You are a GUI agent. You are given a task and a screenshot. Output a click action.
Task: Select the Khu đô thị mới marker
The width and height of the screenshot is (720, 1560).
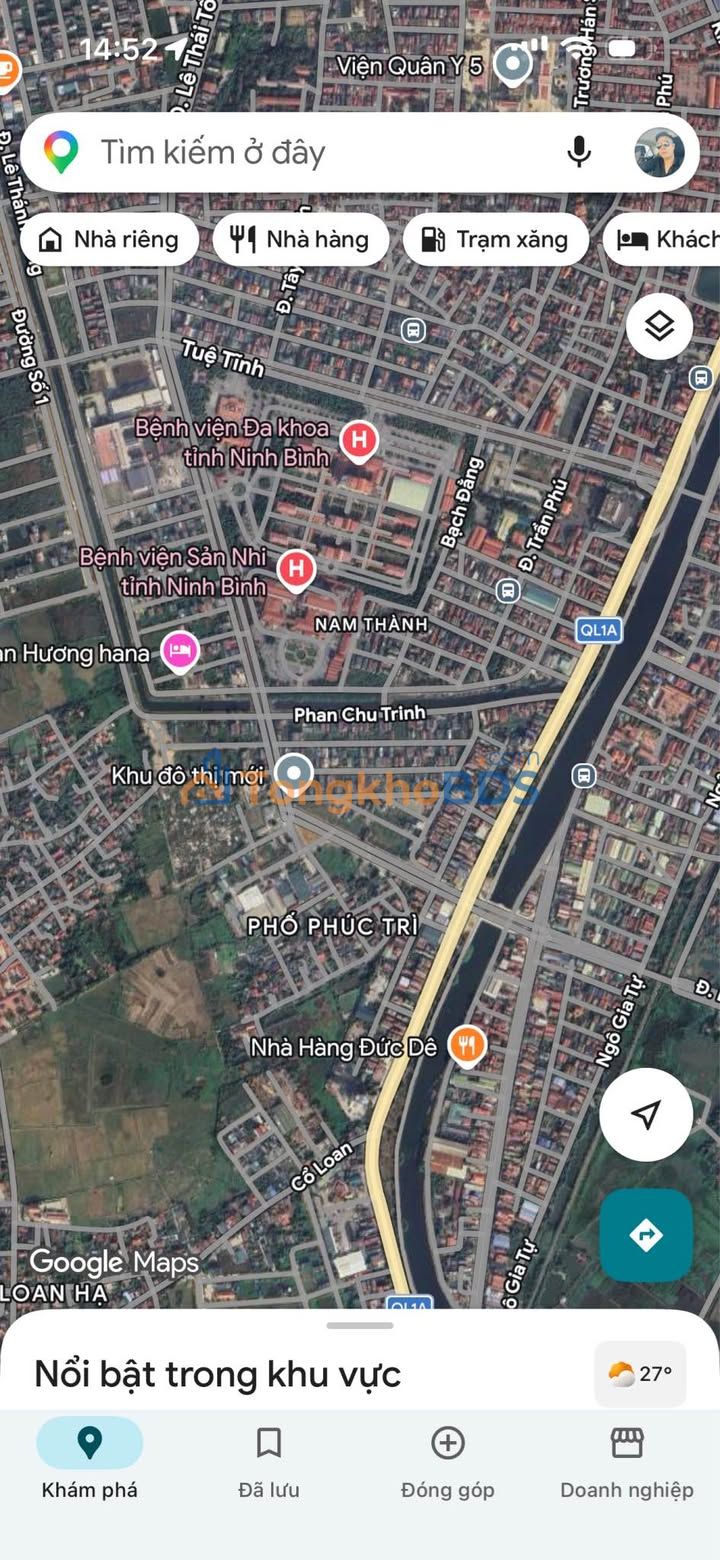click(293, 773)
